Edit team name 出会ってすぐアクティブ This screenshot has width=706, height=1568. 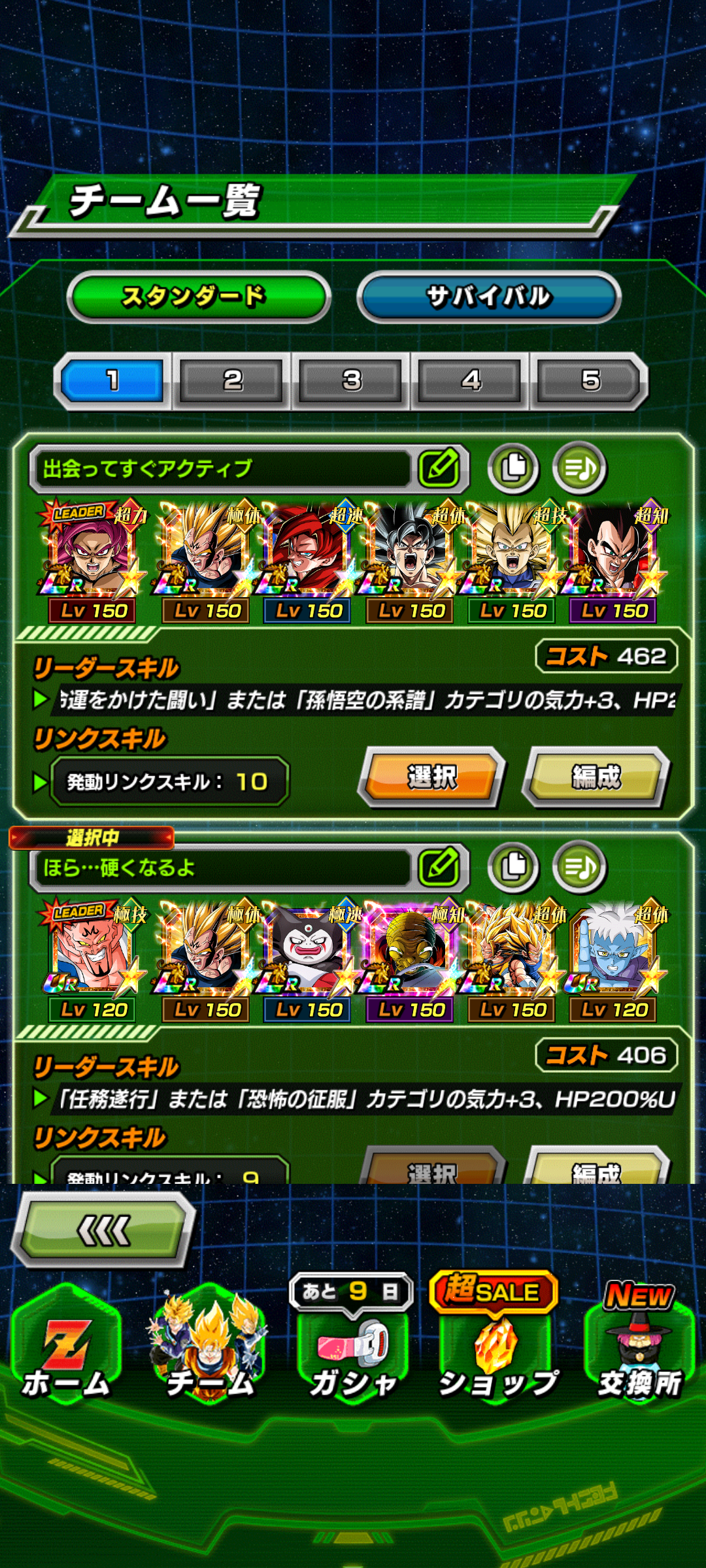439,468
